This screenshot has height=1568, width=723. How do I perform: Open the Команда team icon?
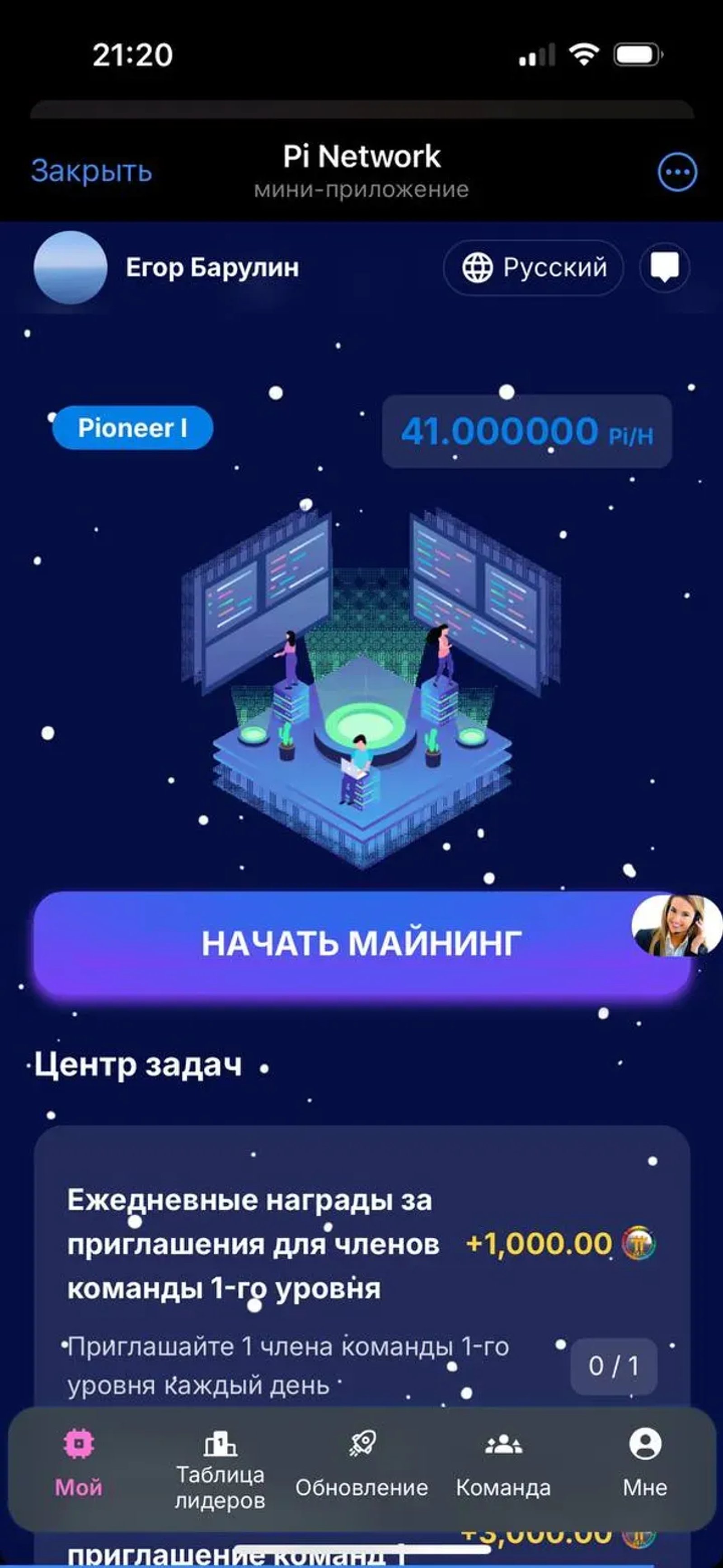504,1451
